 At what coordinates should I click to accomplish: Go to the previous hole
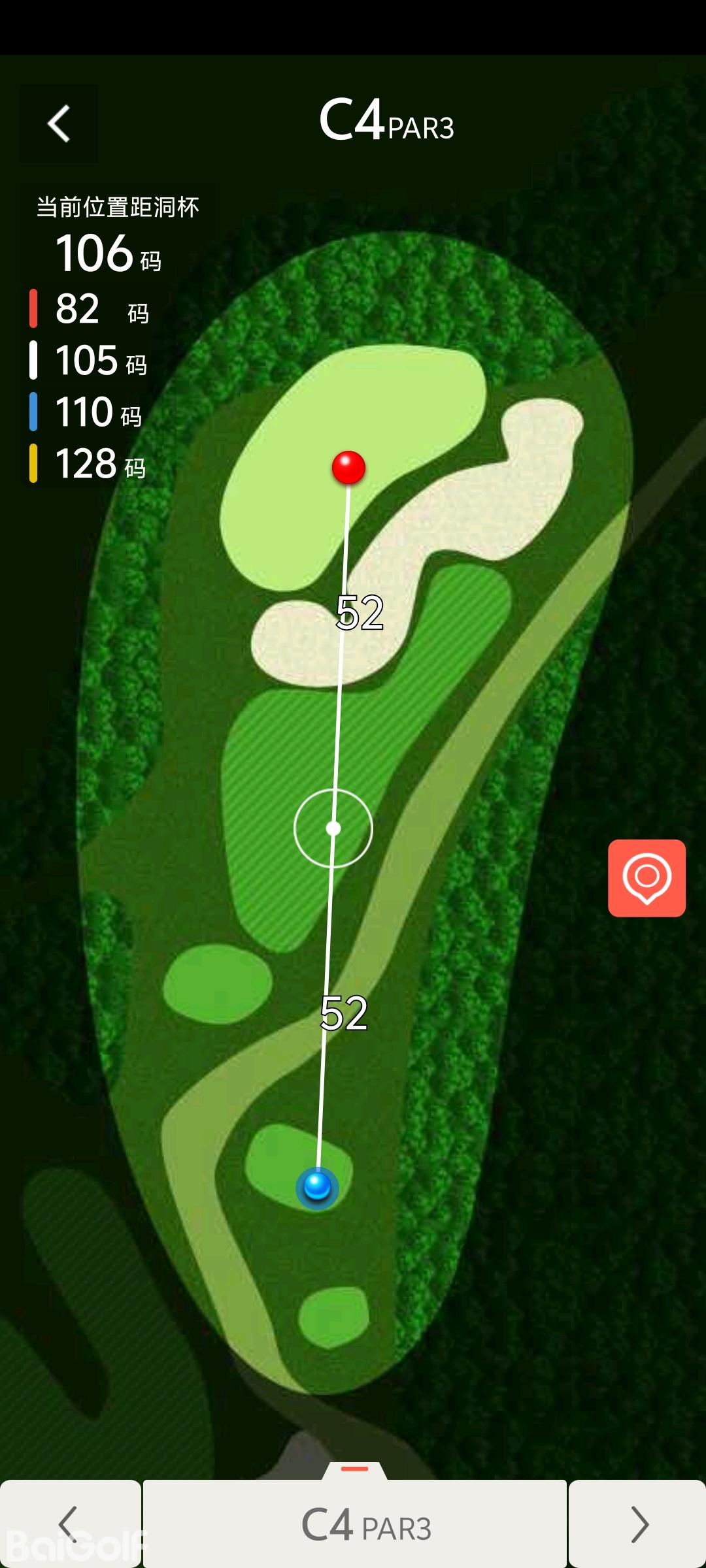(x=69, y=1524)
